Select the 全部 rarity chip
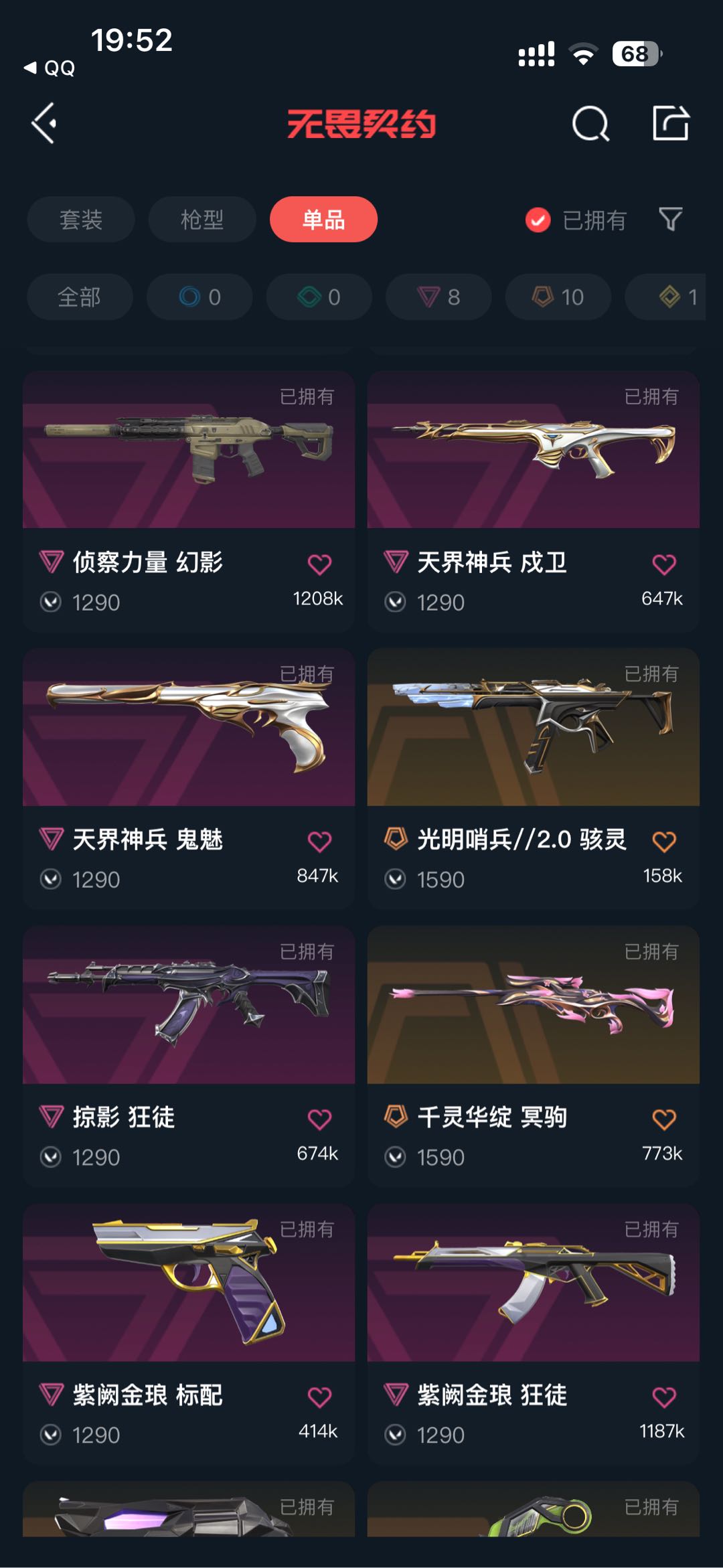Viewport: 723px width, 1568px height. [x=80, y=297]
